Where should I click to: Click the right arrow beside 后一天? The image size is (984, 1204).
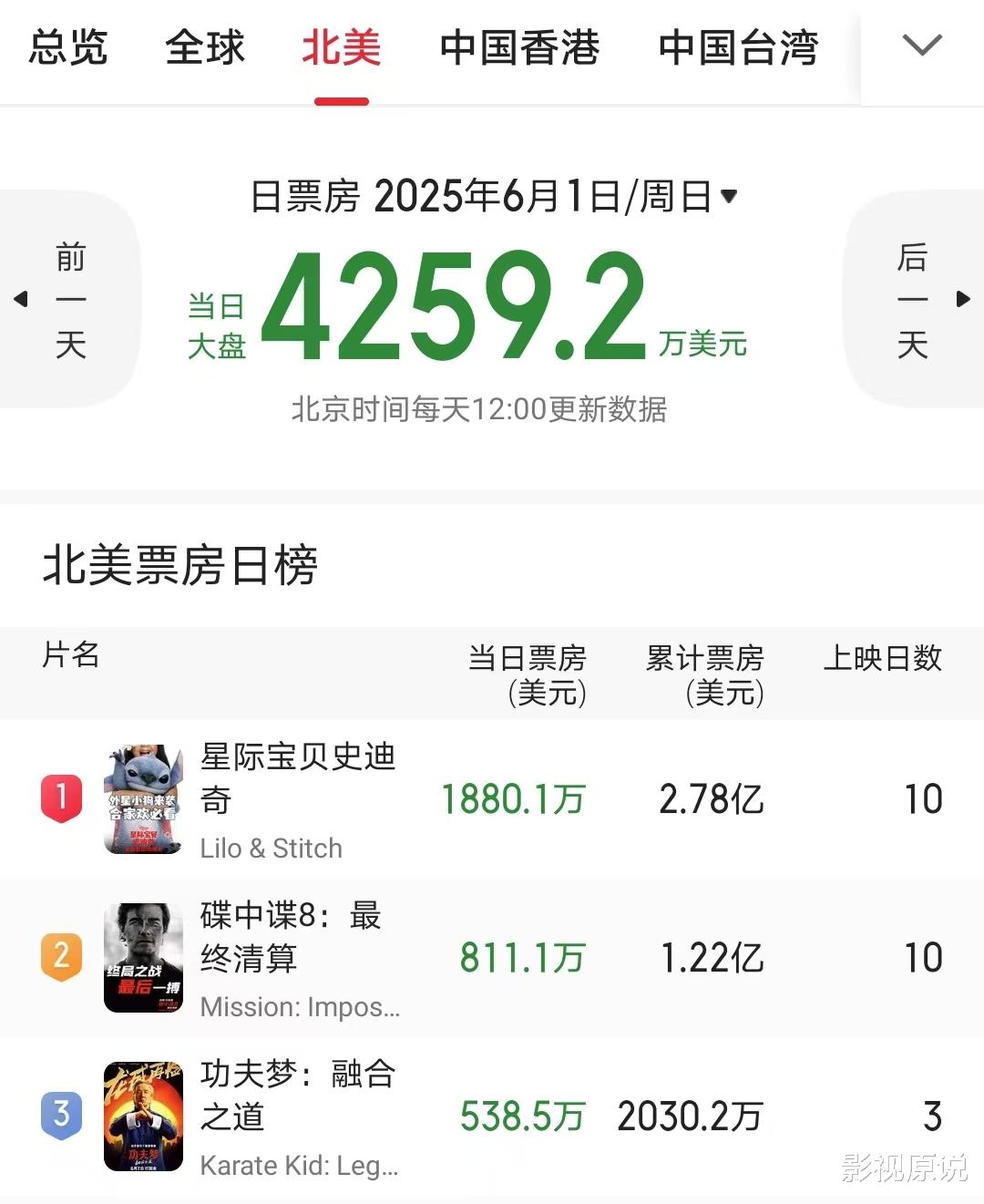pos(964,300)
